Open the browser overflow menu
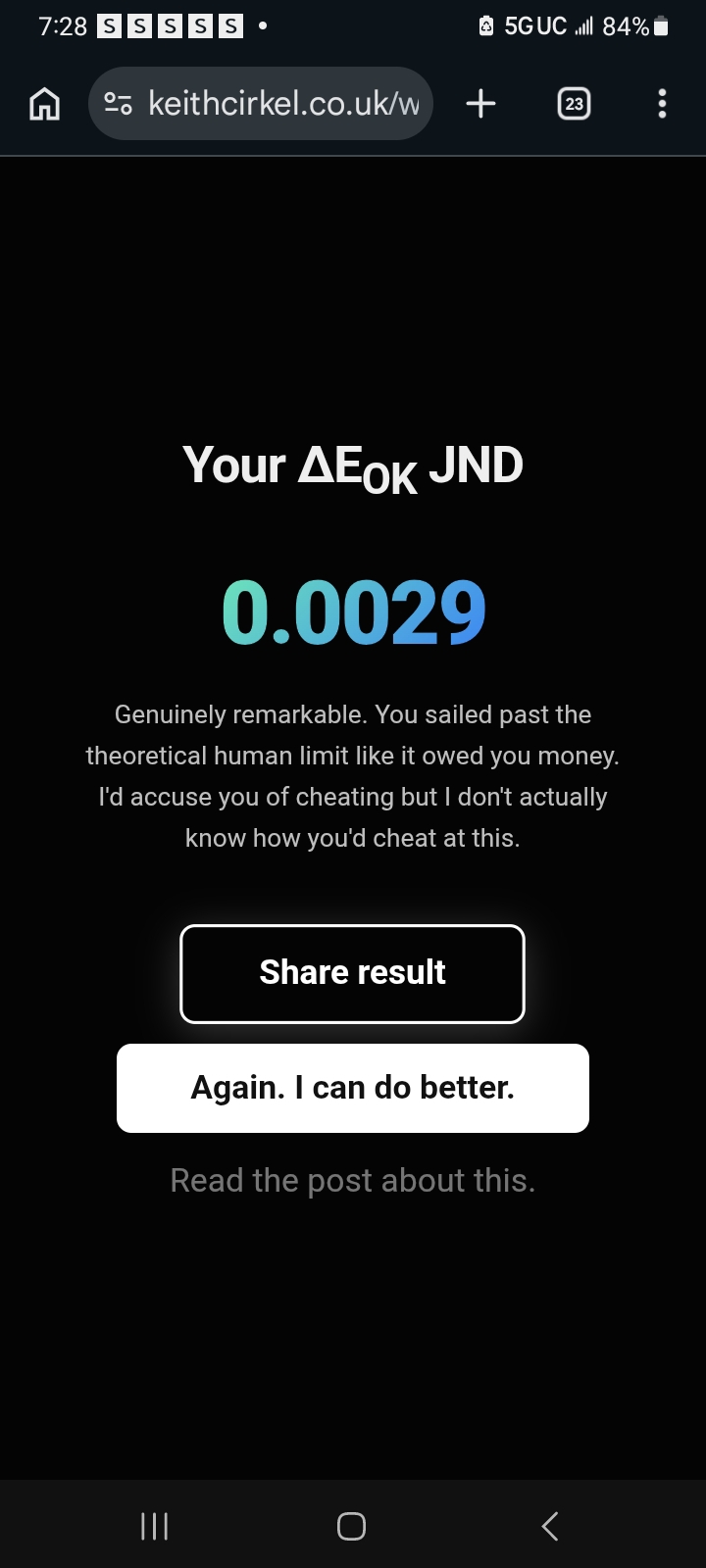This screenshot has height=1568, width=706. tap(662, 104)
